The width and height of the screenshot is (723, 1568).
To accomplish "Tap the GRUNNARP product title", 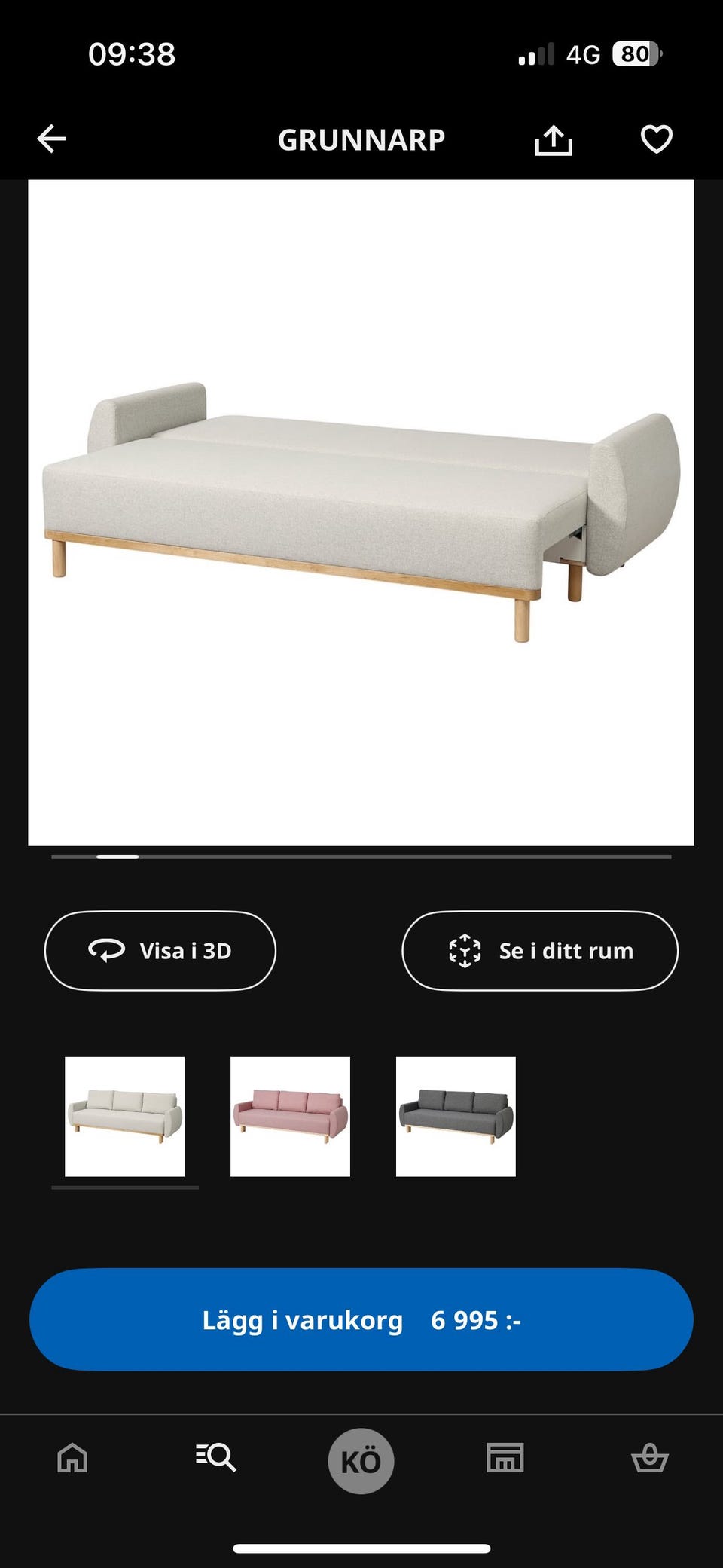I will point(361,139).
